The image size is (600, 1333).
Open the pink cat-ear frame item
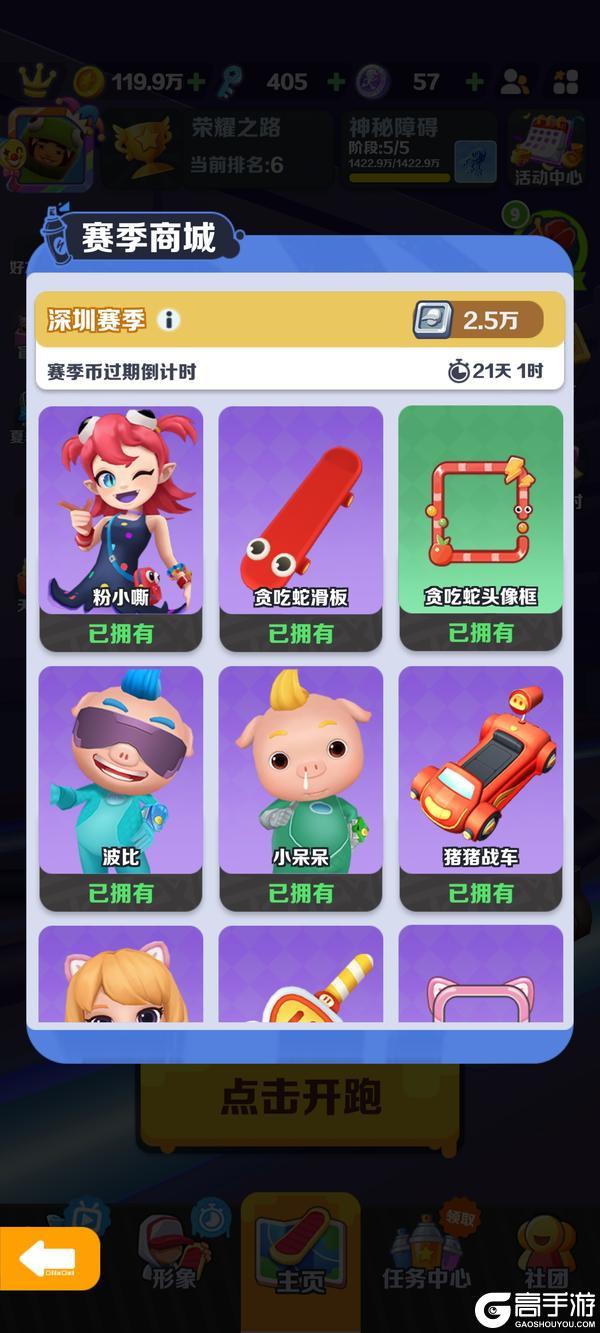coord(481,975)
